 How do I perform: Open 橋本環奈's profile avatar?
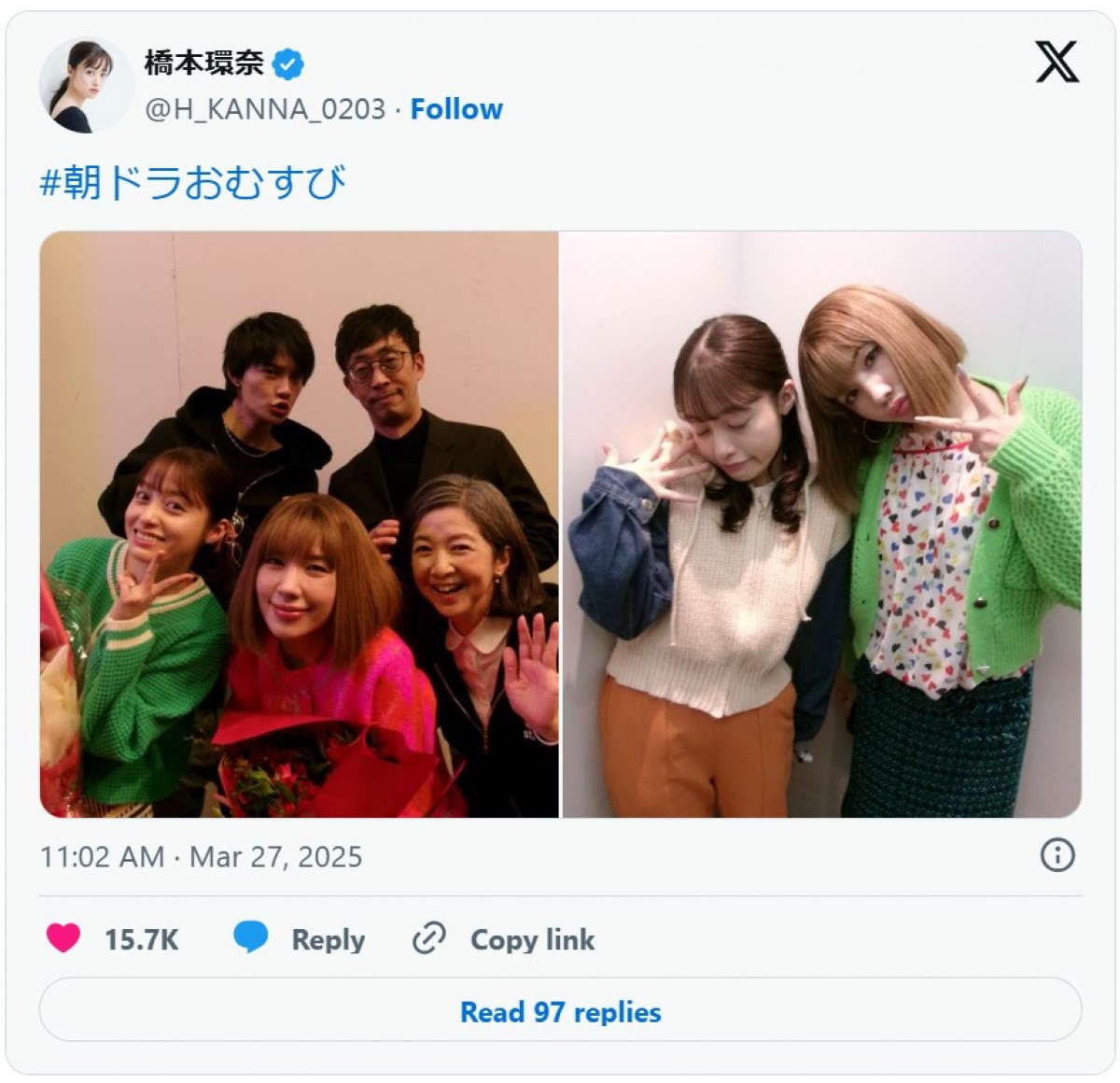[86, 85]
